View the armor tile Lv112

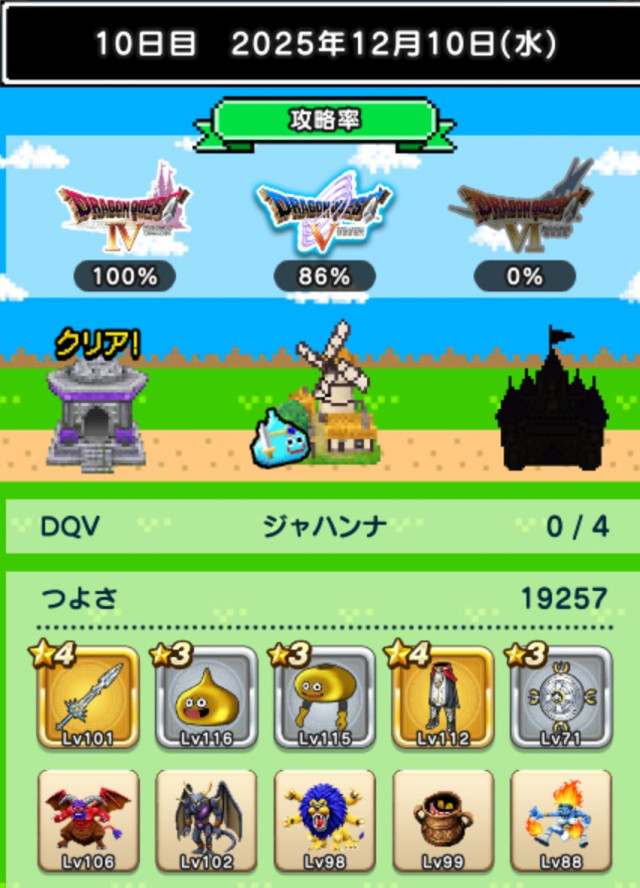[x=443, y=699]
